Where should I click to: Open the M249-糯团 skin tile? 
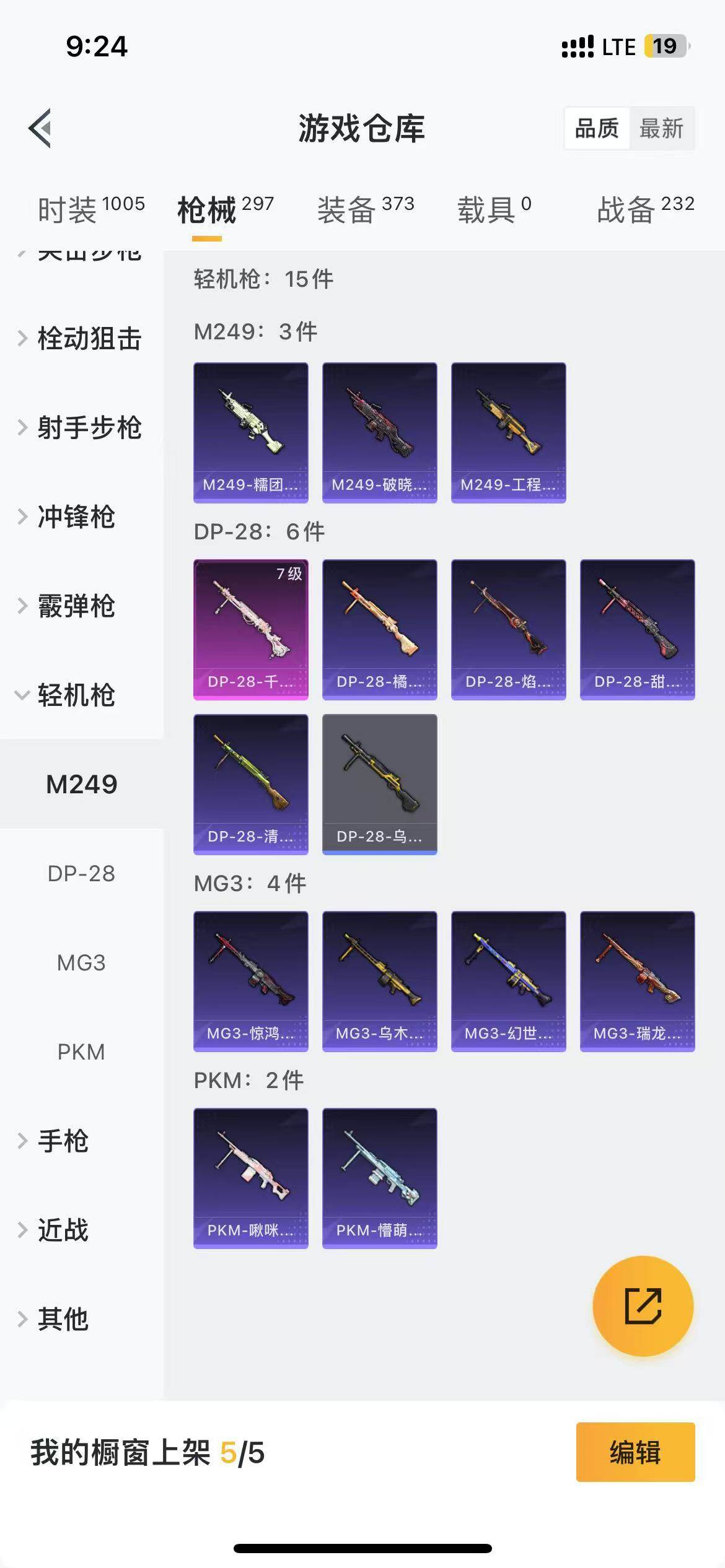click(250, 432)
